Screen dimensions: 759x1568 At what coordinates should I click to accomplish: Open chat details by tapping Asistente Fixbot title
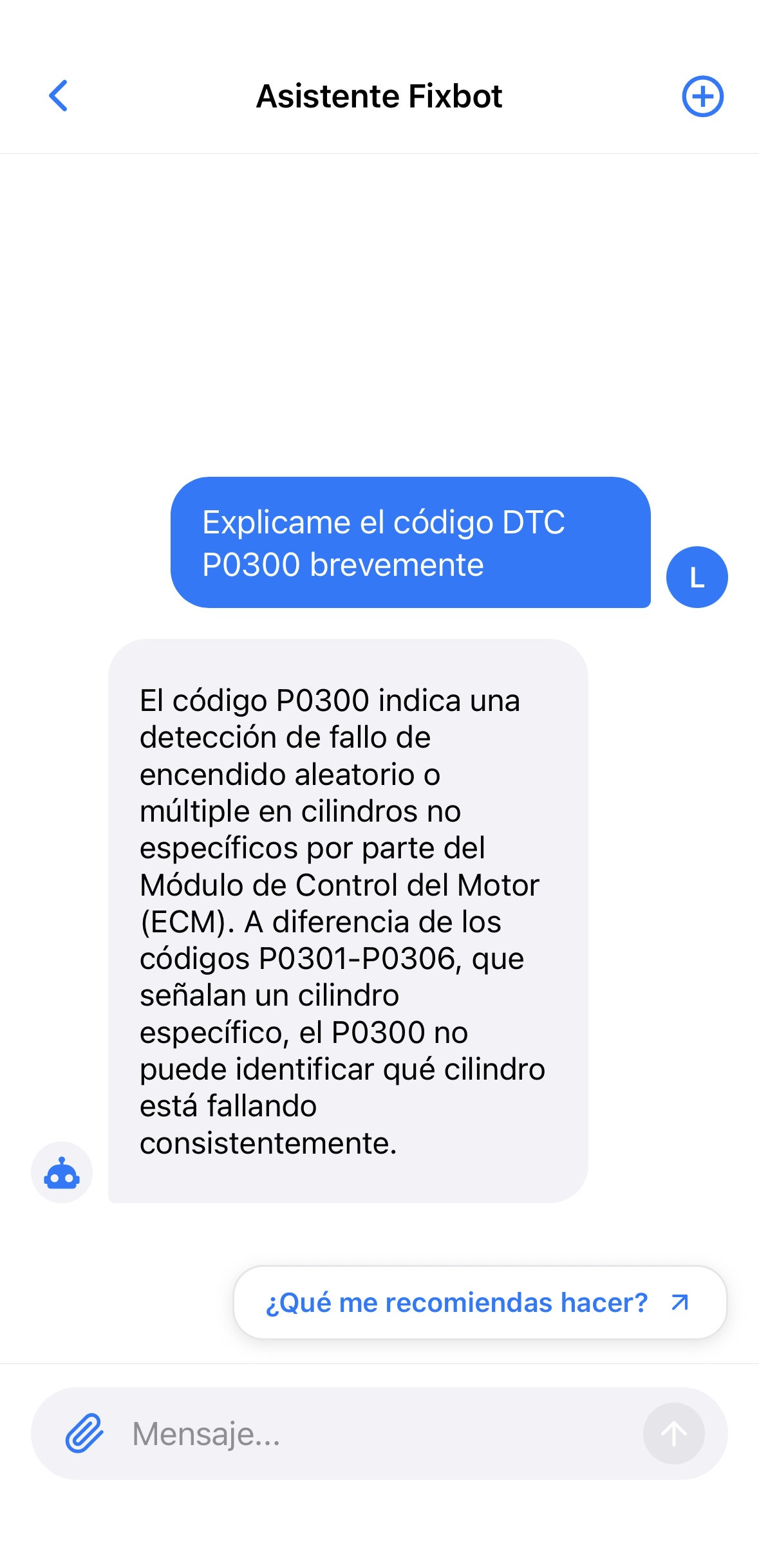(x=379, y=97)
